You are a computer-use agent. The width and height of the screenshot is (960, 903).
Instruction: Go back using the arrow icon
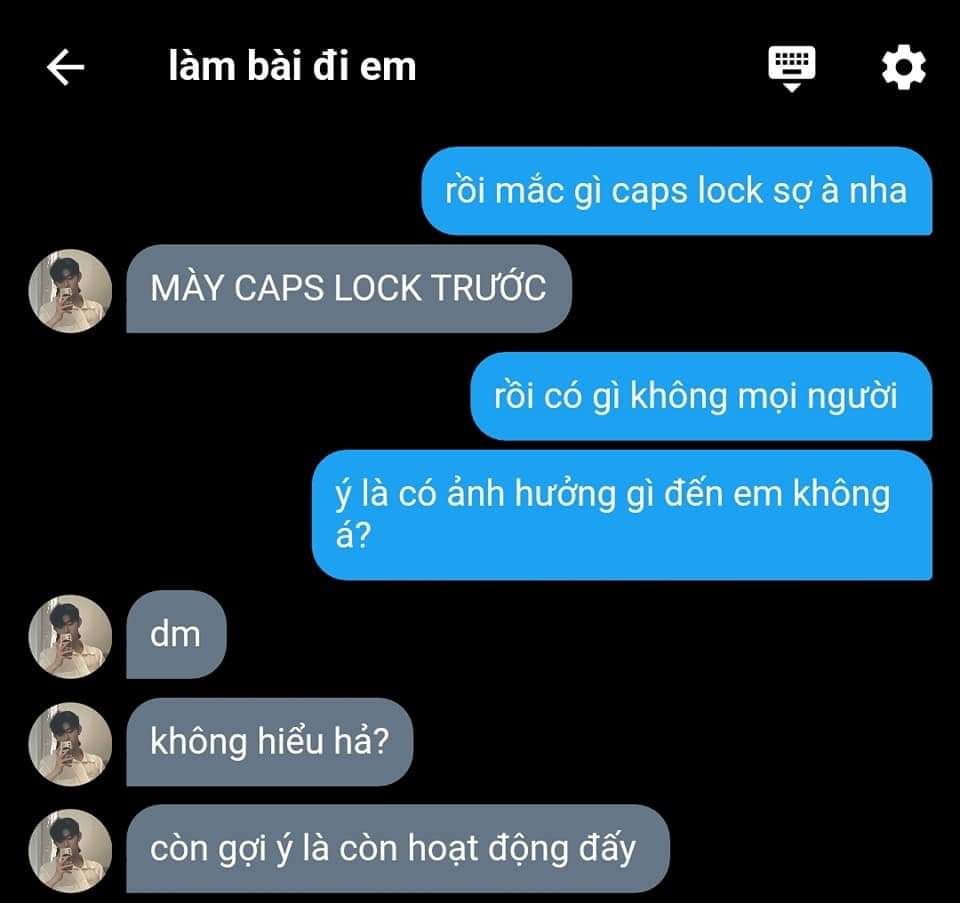(66, 68)
